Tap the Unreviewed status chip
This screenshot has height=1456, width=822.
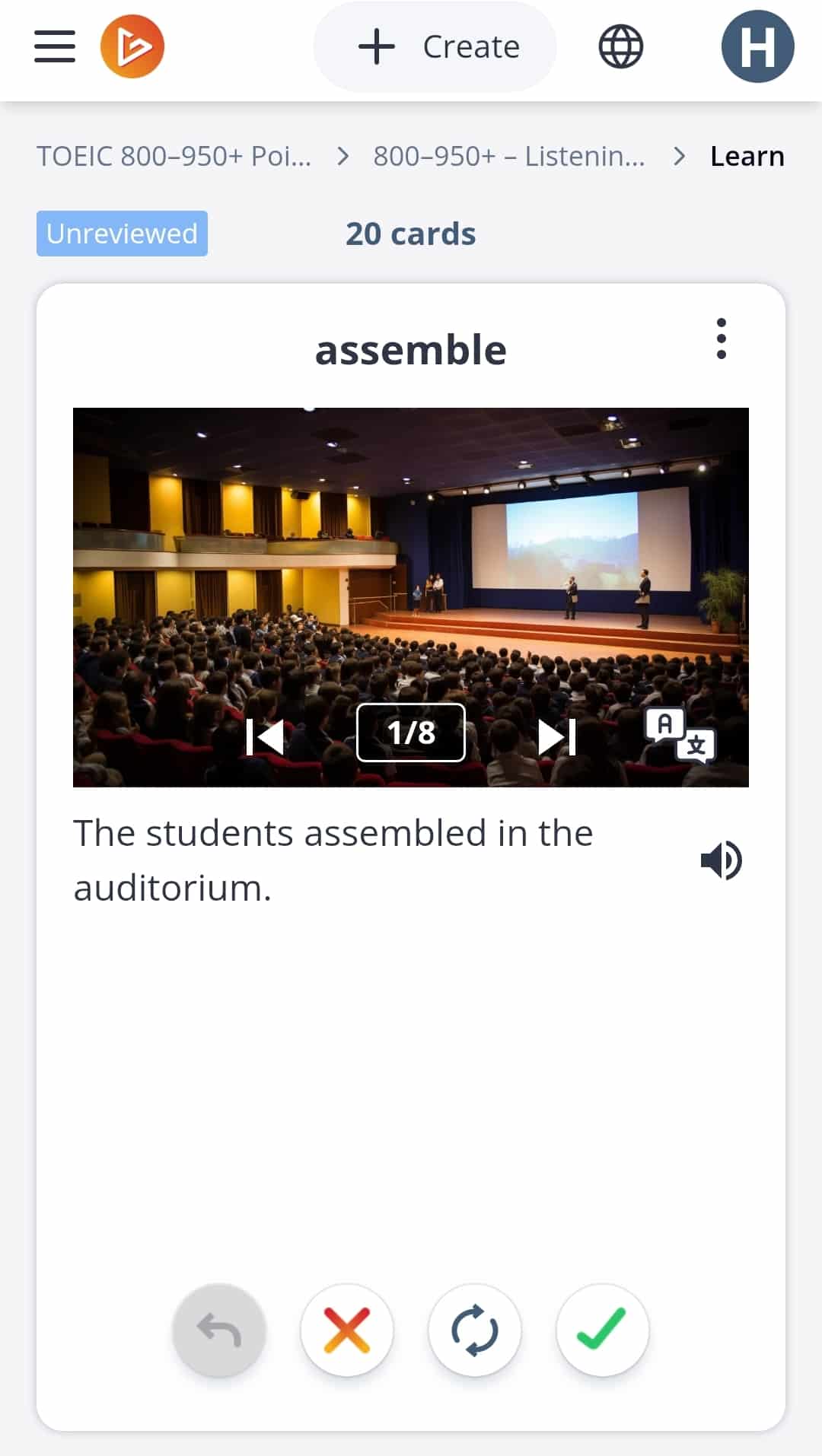(x=122, y=234)
